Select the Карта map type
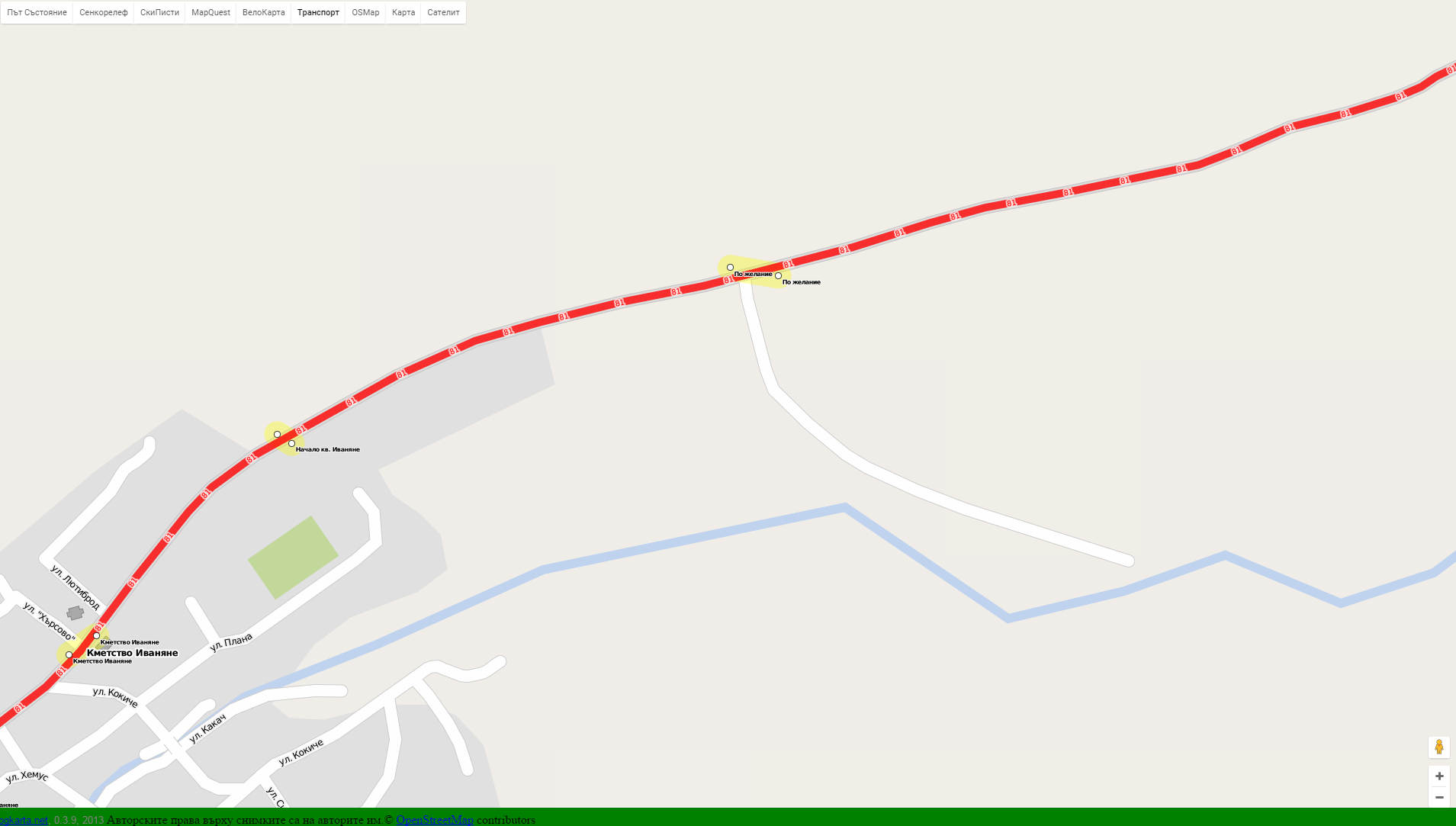The width and height of the screenshot is (1456, 826). pos(403,12)
